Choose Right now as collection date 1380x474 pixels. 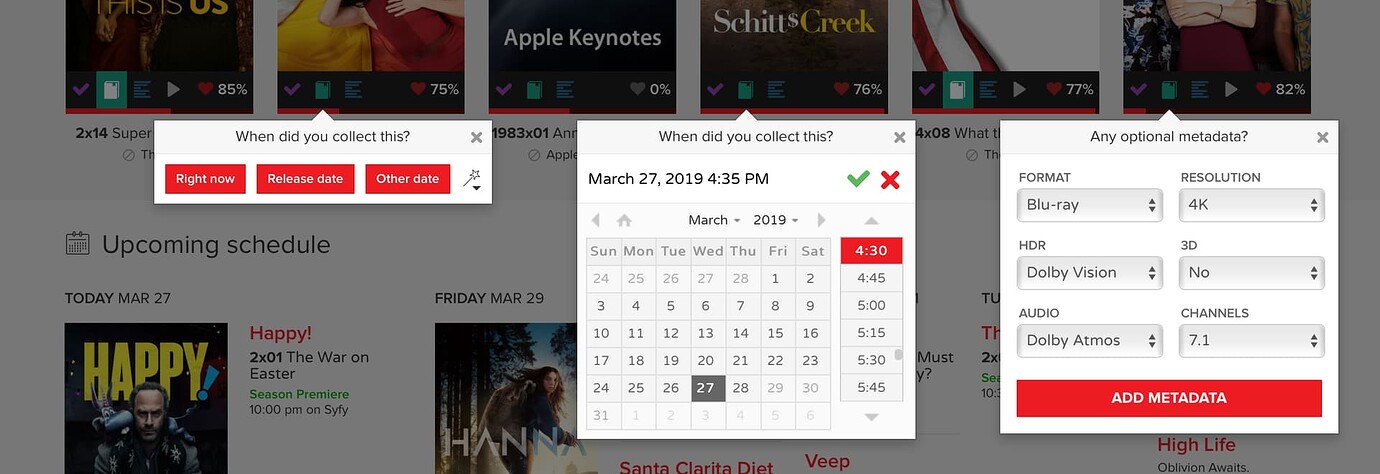pos(205,179)
